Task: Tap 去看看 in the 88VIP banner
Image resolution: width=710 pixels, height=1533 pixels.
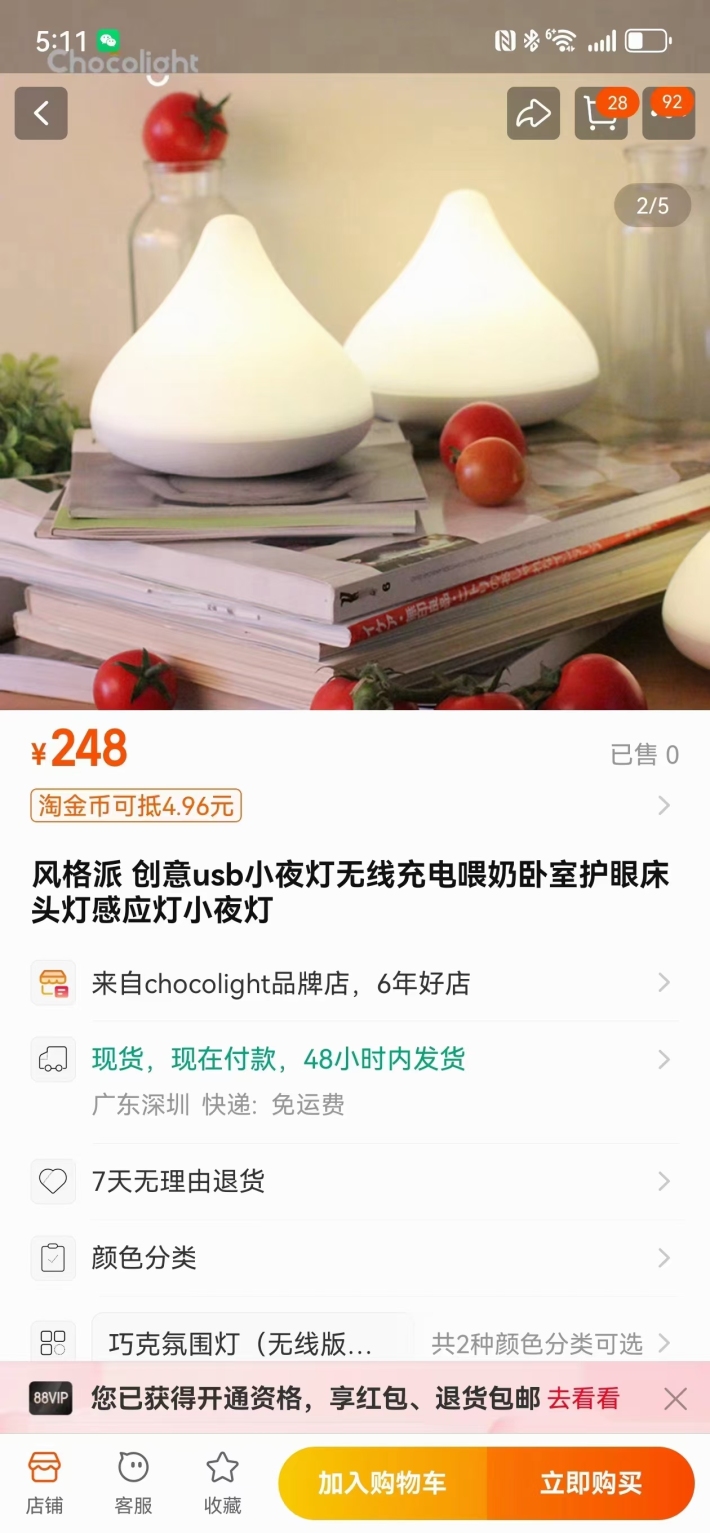Action: pos(583,1398)
